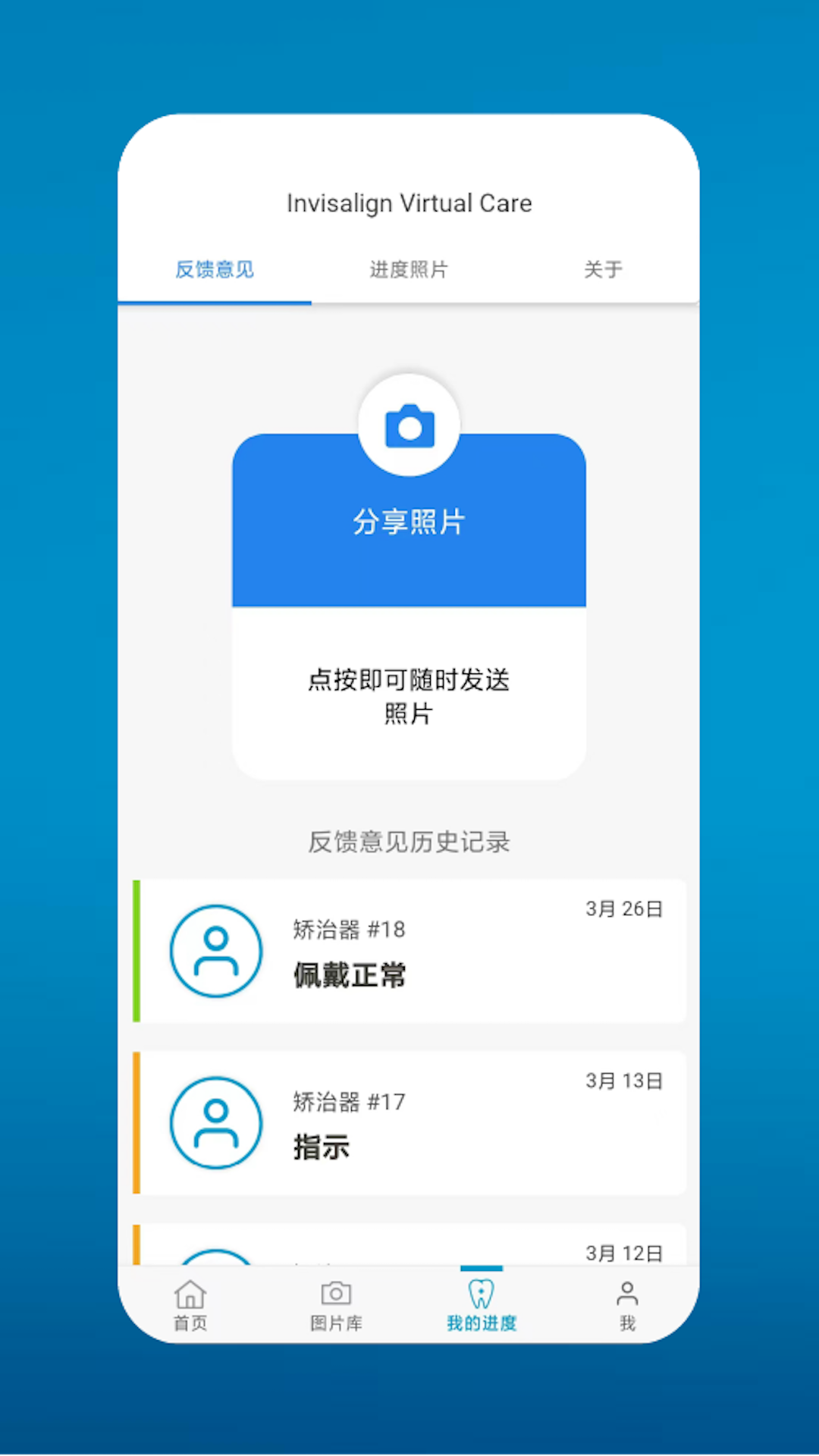Screen dimensions: 819x1456
Task: Select the 我的进度 tooth icon
Action: click(481, 1301)
